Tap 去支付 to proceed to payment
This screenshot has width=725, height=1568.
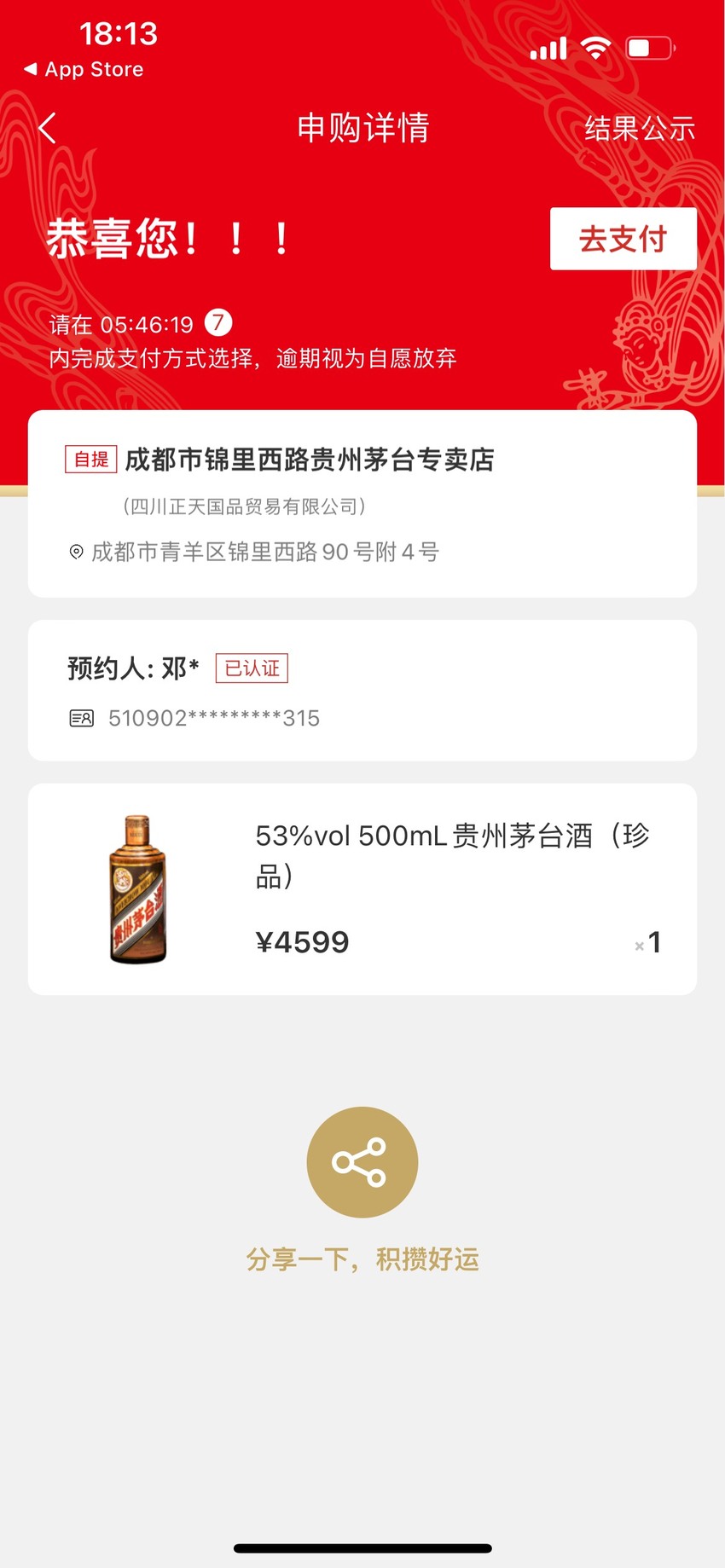coord(623,239)
